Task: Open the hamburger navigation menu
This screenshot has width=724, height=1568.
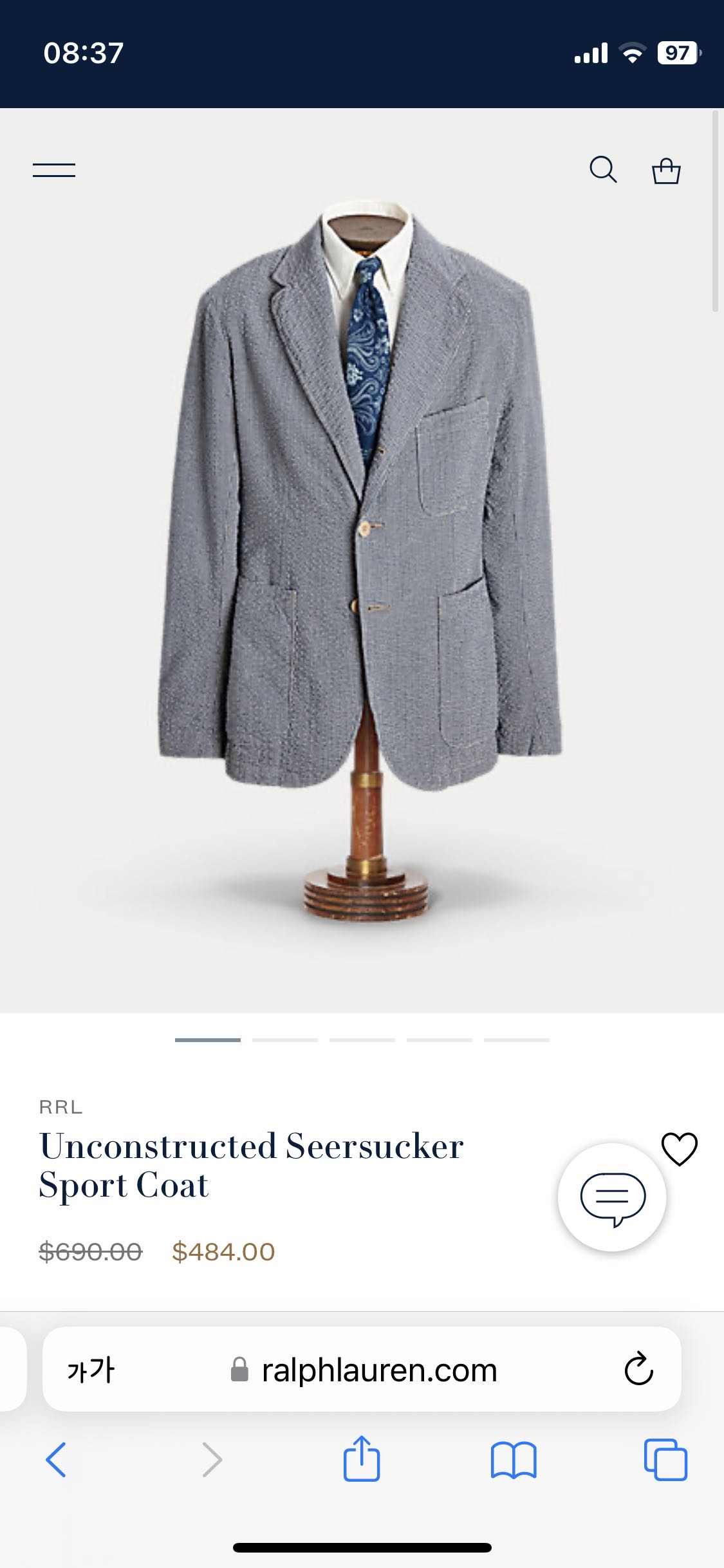Action: [54, 171]
